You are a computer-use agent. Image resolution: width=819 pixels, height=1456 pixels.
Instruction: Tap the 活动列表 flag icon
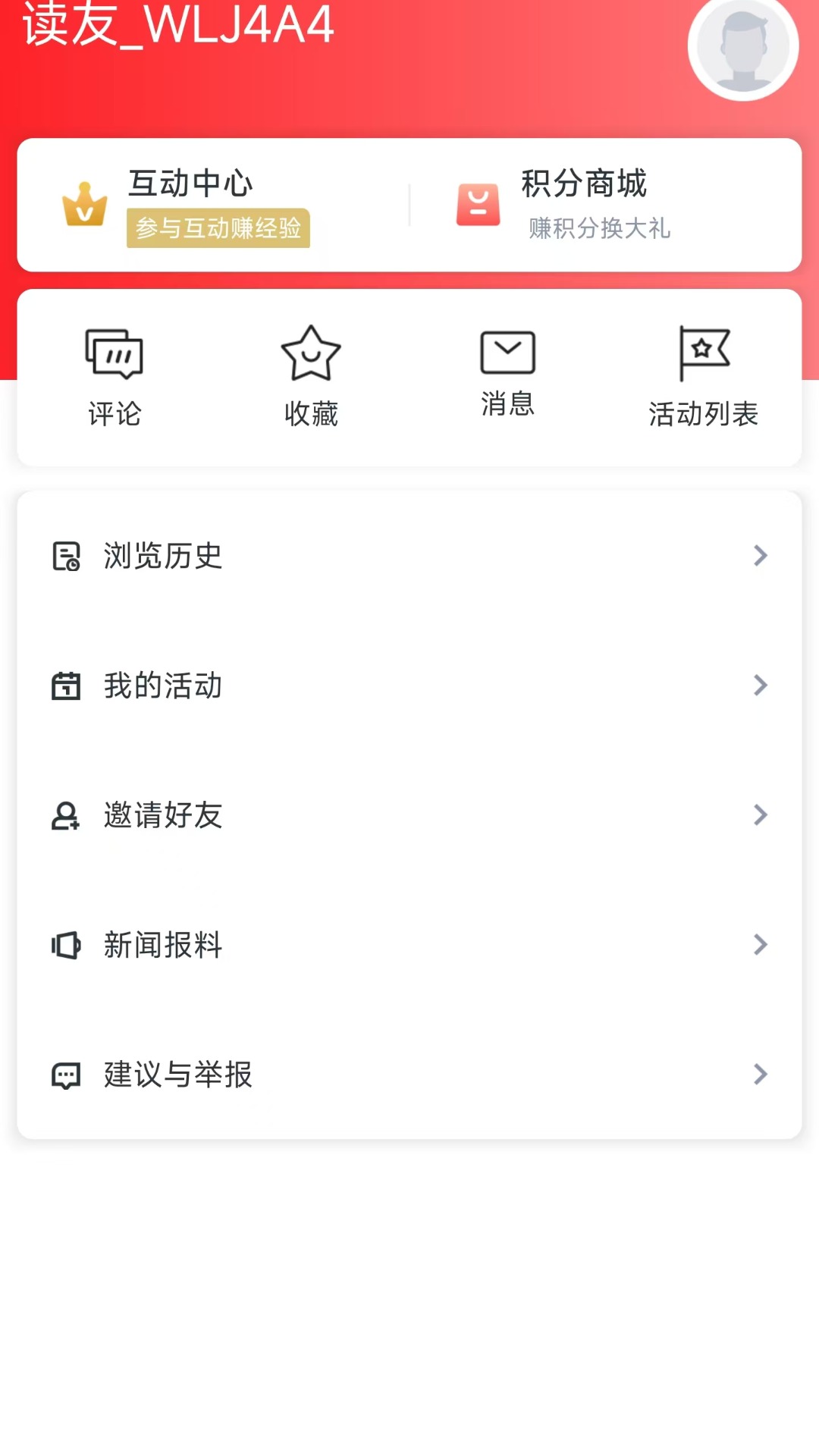[704, 352]
